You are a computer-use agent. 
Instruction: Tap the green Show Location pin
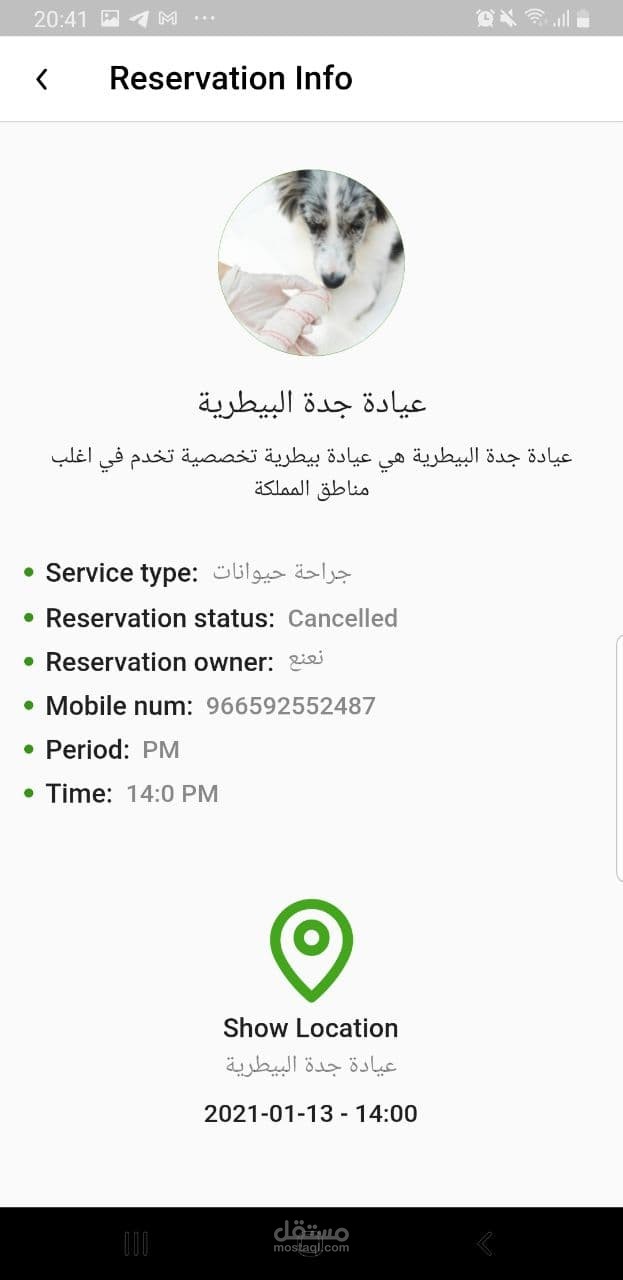(x=311, y=947)
